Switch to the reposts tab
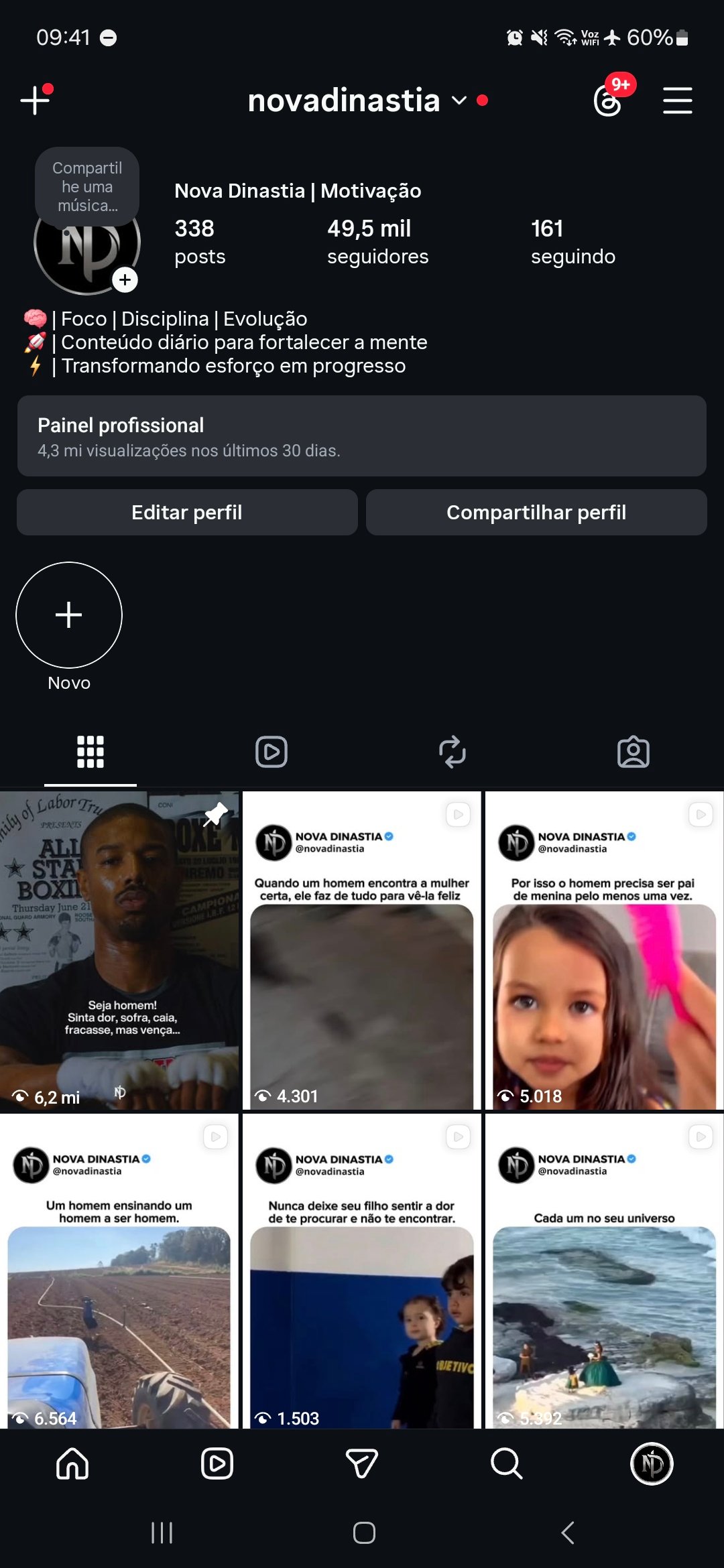Viewport: 724px width, 1568px height. pyautogui.click(x=452, y=752)
